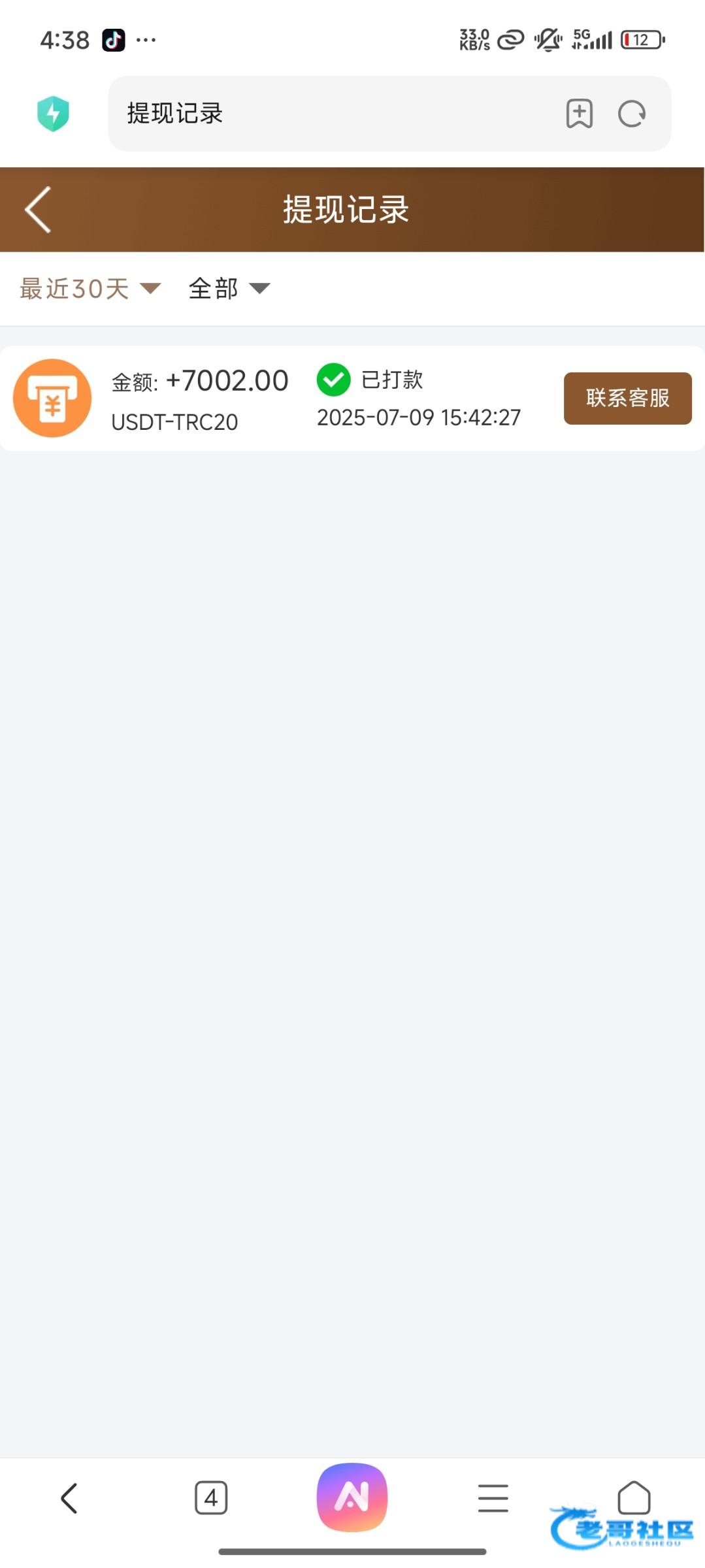Add this page to bookmarks
Viewport: 705px width, 1568px height.
click(x=579, y=114)
